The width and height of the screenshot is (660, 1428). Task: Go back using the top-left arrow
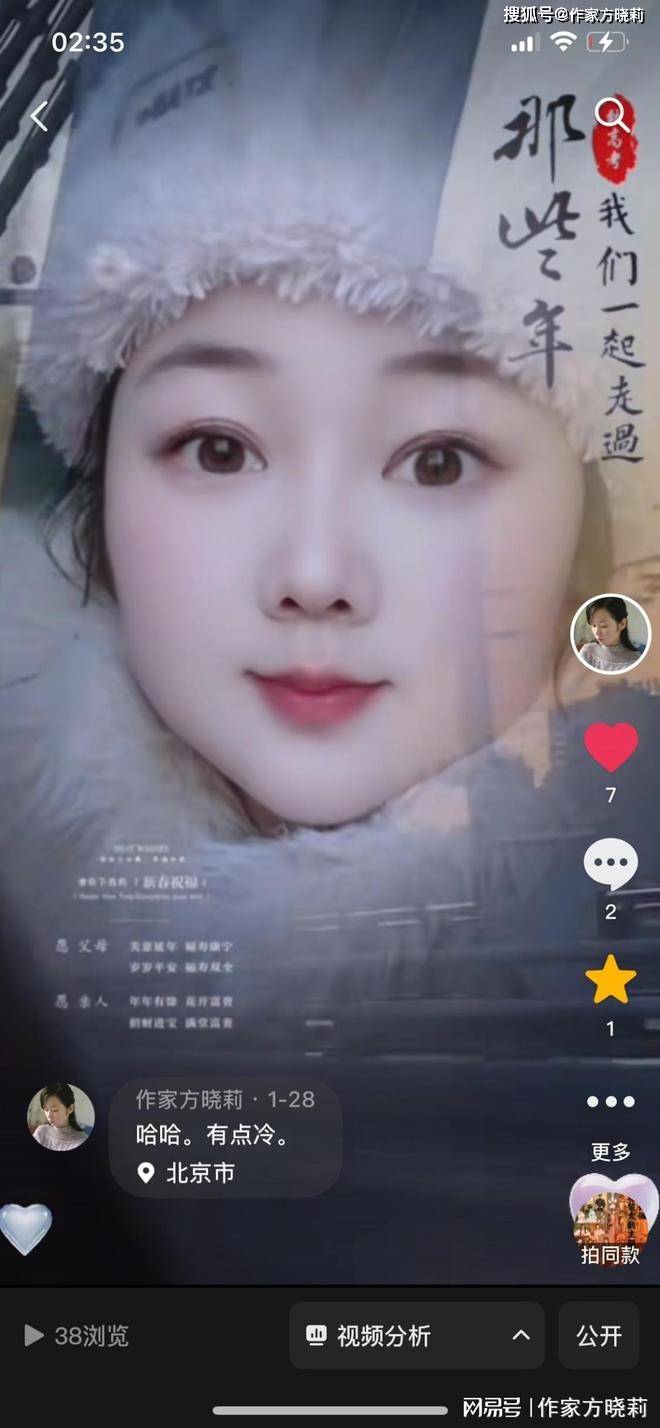click(39, 117)
